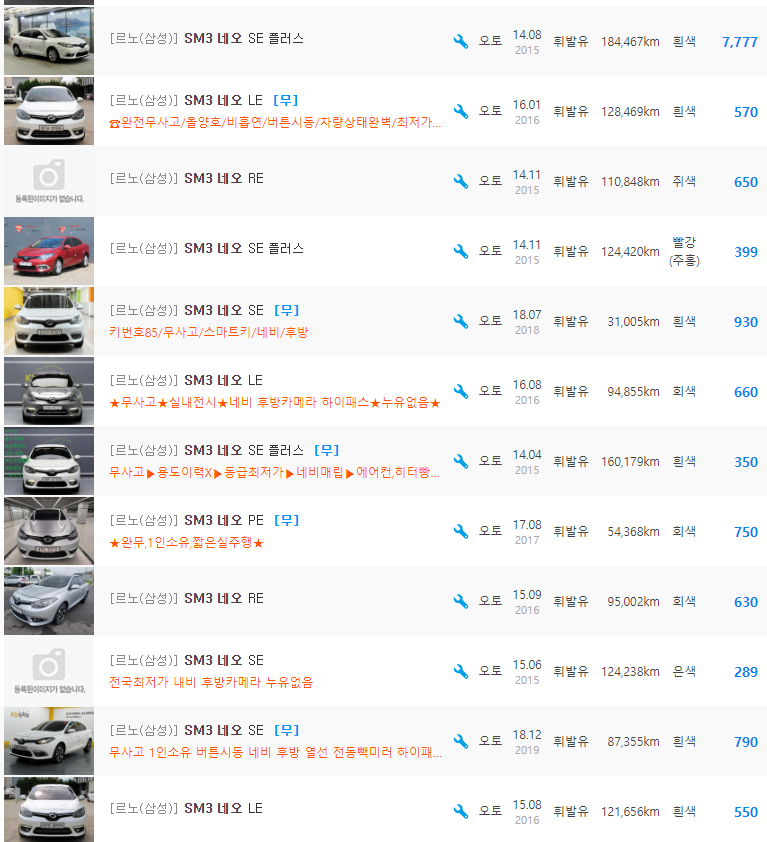
Task: Click the 빨강 (주홍) color cell on the 399 listing
Action: (684, 251)
